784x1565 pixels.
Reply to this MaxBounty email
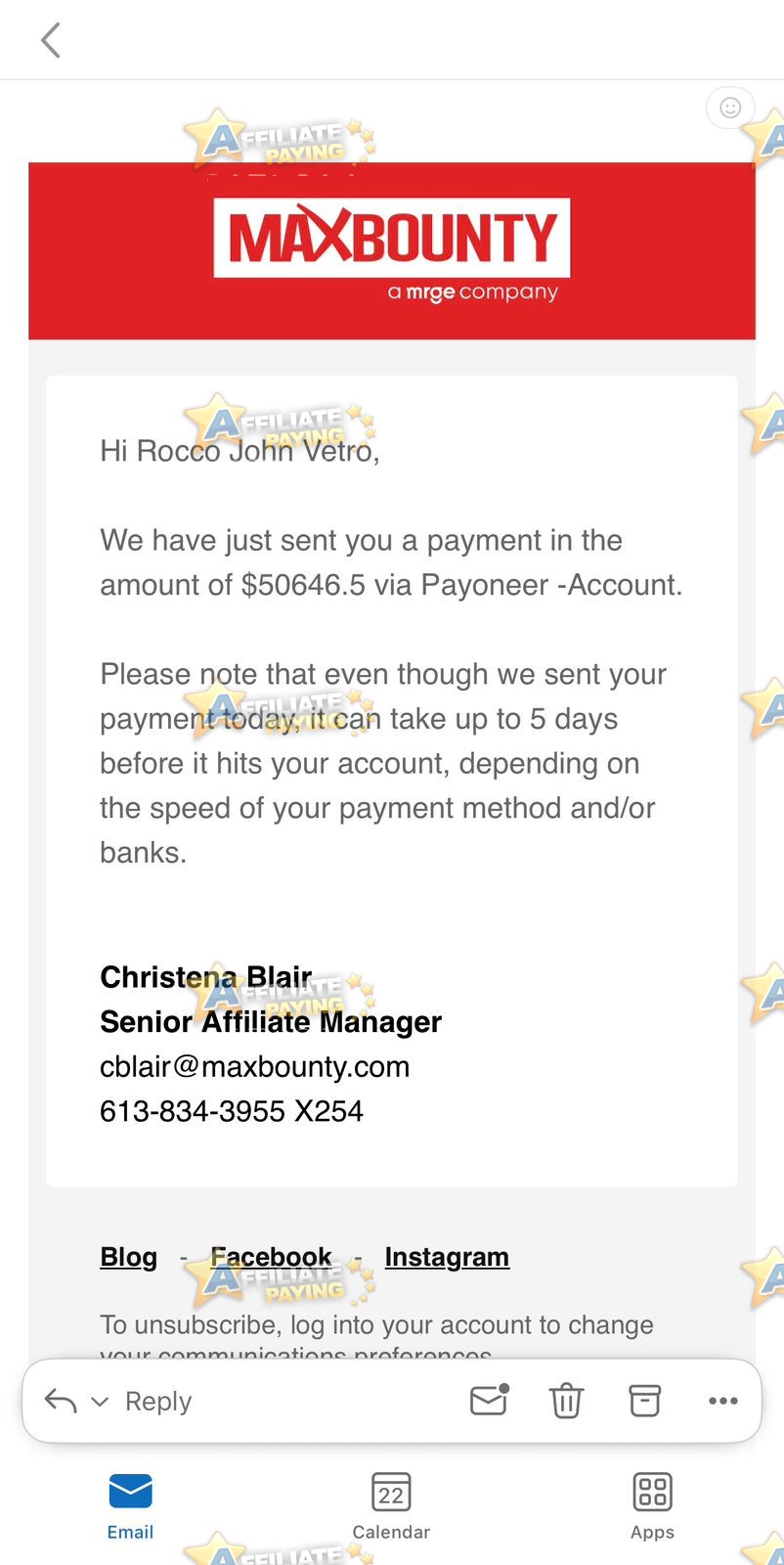tap(157, 1402)
